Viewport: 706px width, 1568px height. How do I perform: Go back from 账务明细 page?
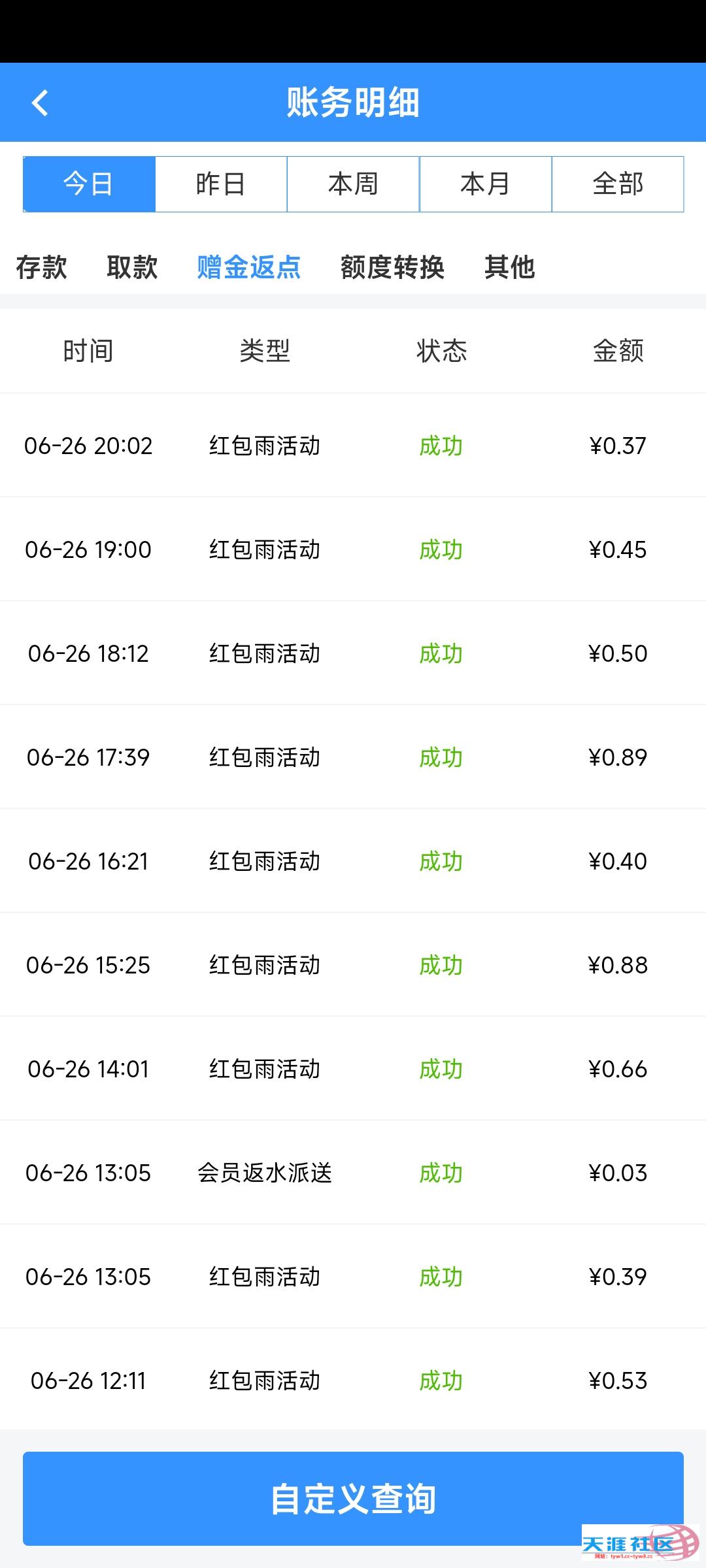[x=41, y=103]
